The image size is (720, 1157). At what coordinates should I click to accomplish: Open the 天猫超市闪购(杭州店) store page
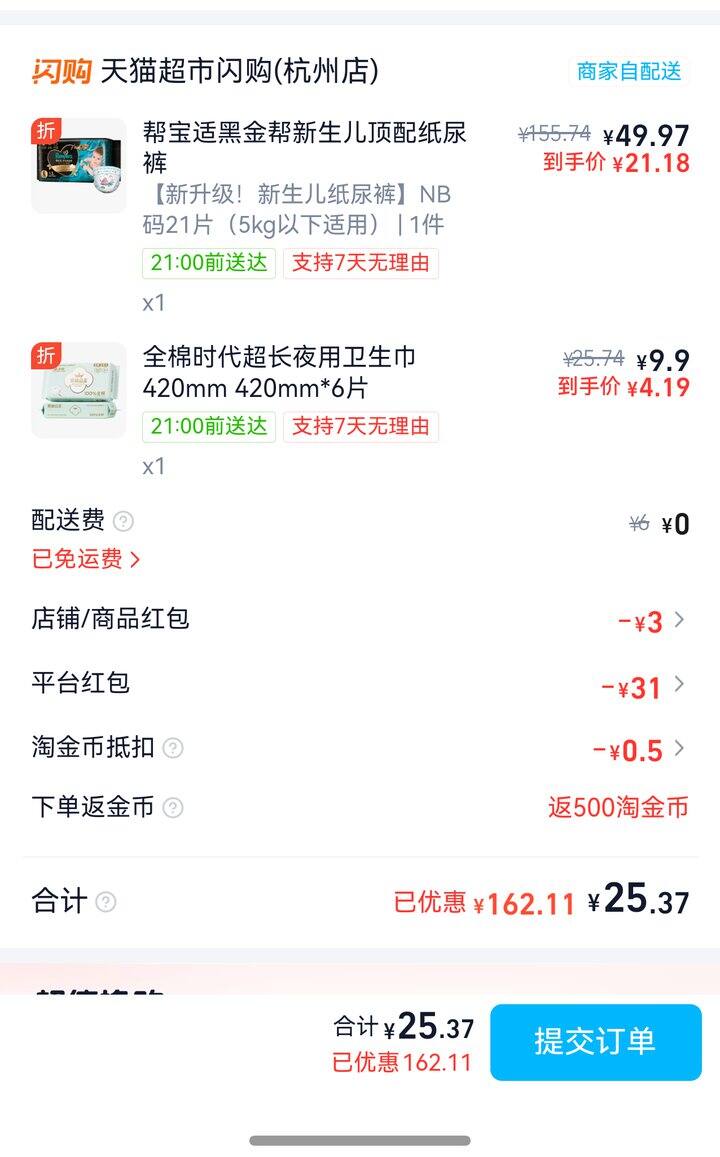240,71
